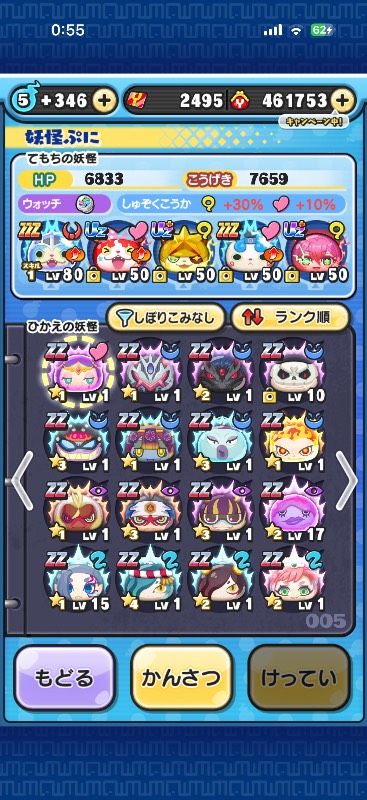Select the highlighted pink-haired yokai with heart
The image size is (367, 800).
(78, 372)
